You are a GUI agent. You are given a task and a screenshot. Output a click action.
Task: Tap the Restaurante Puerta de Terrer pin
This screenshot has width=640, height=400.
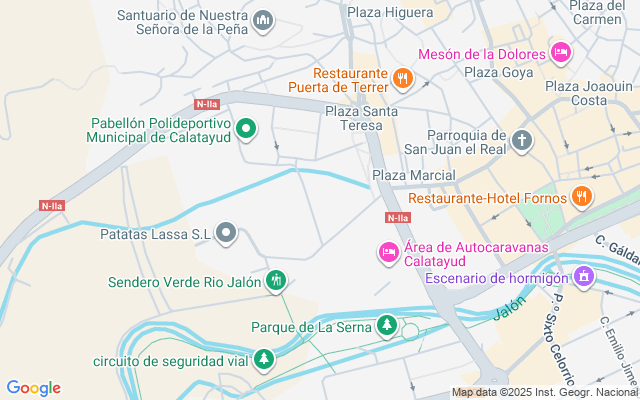point(401,77)
